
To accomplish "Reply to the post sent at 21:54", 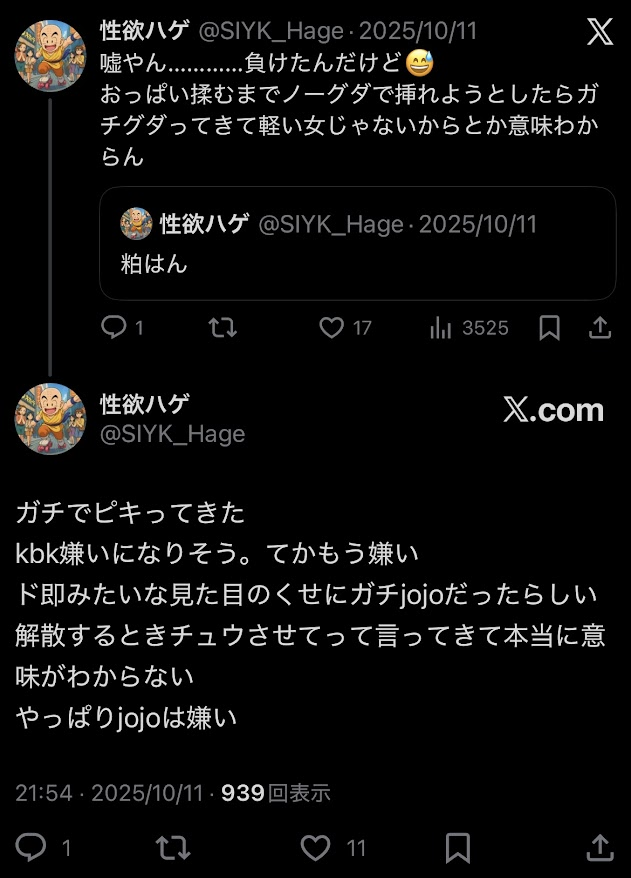I will point(32,848).
